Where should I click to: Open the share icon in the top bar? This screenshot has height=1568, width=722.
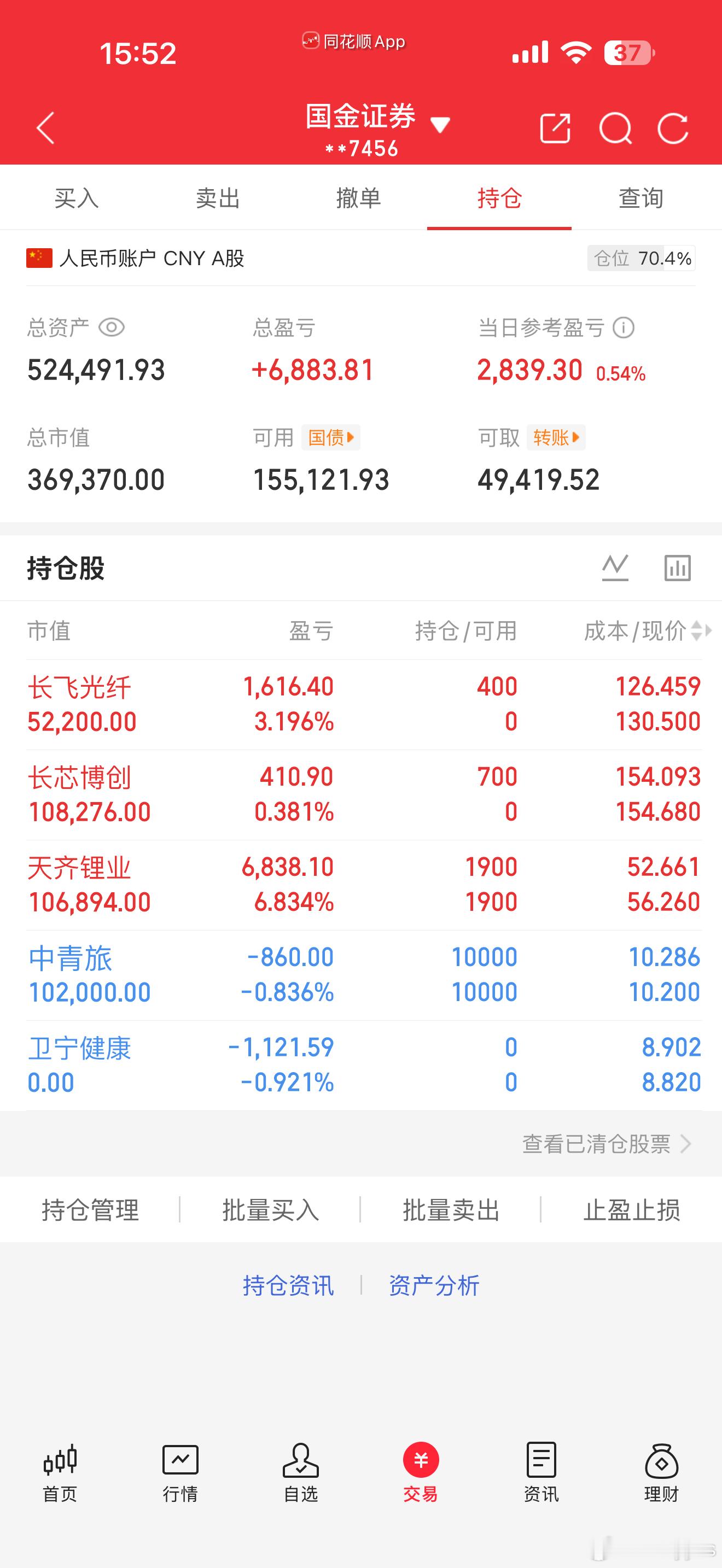coord(555,128)
